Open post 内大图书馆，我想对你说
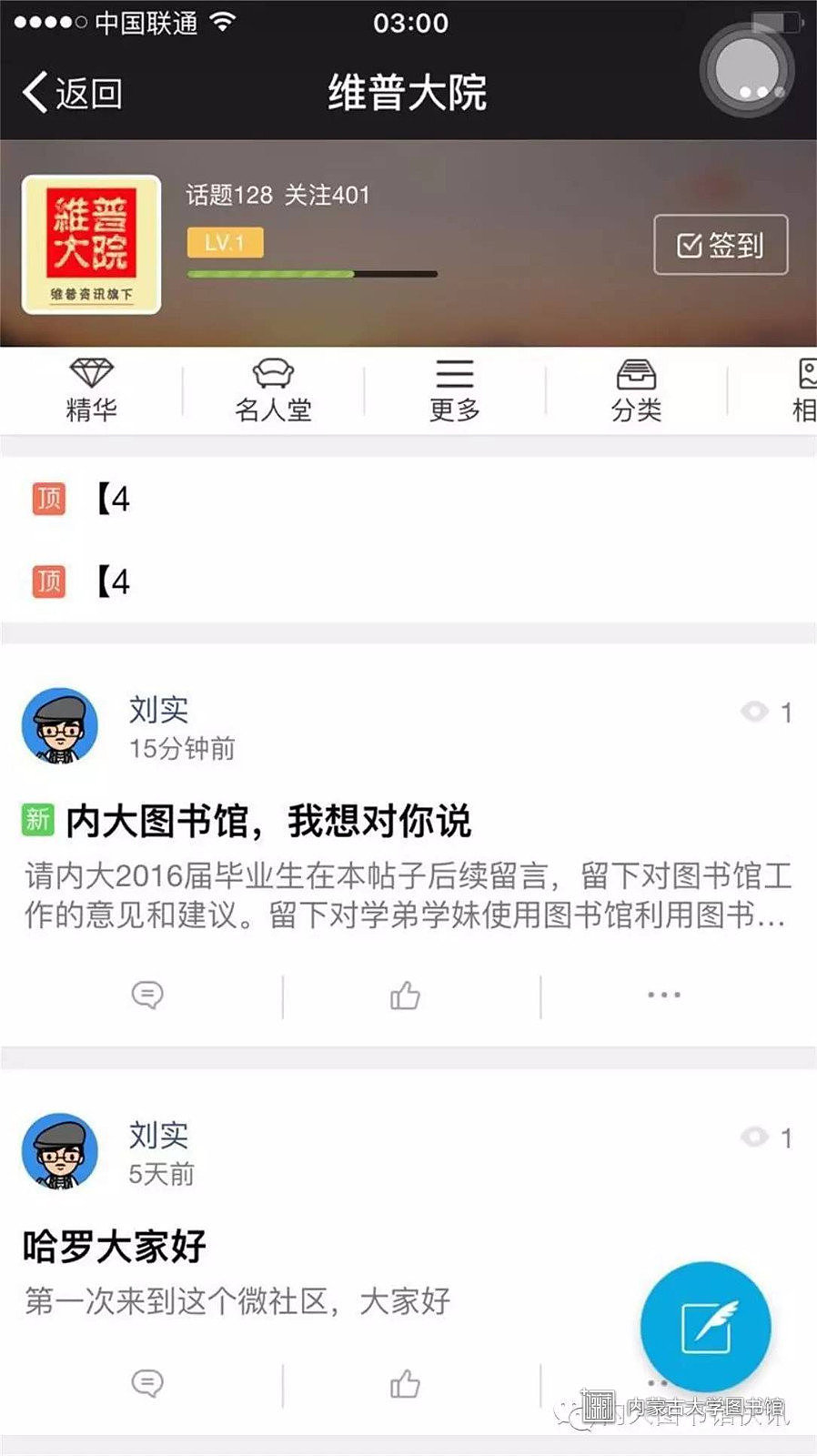 268,821
